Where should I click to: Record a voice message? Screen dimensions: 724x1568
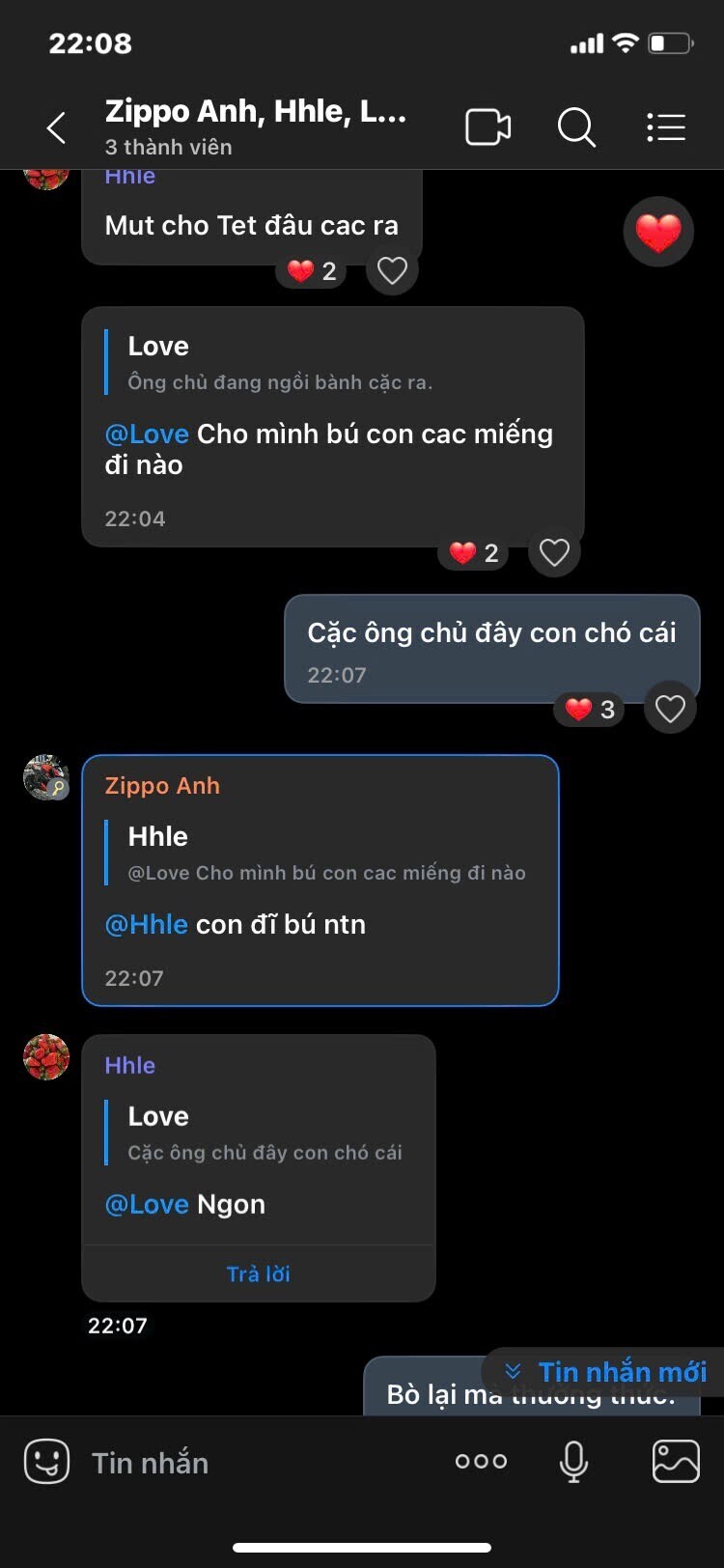573,1462
